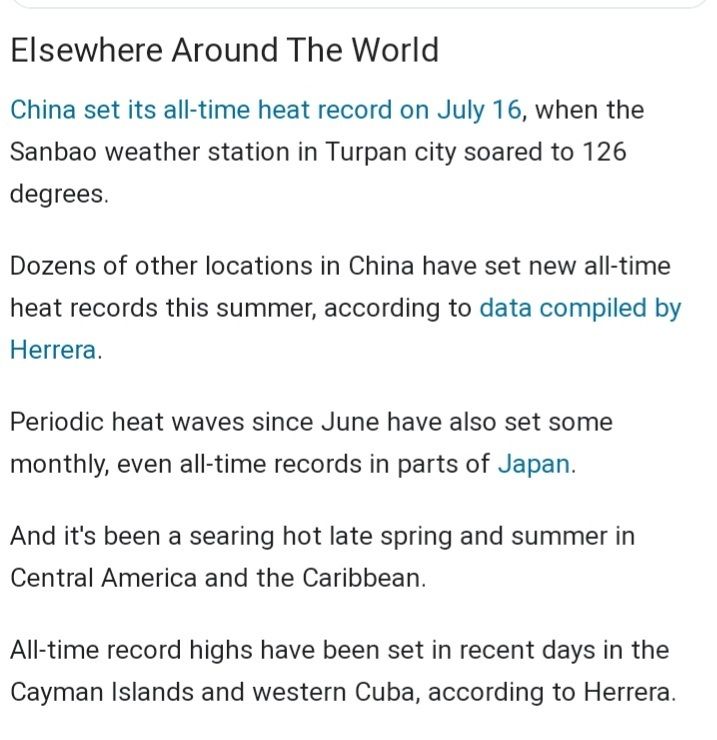
Task: Follow the Japan link
Action: 534,465
